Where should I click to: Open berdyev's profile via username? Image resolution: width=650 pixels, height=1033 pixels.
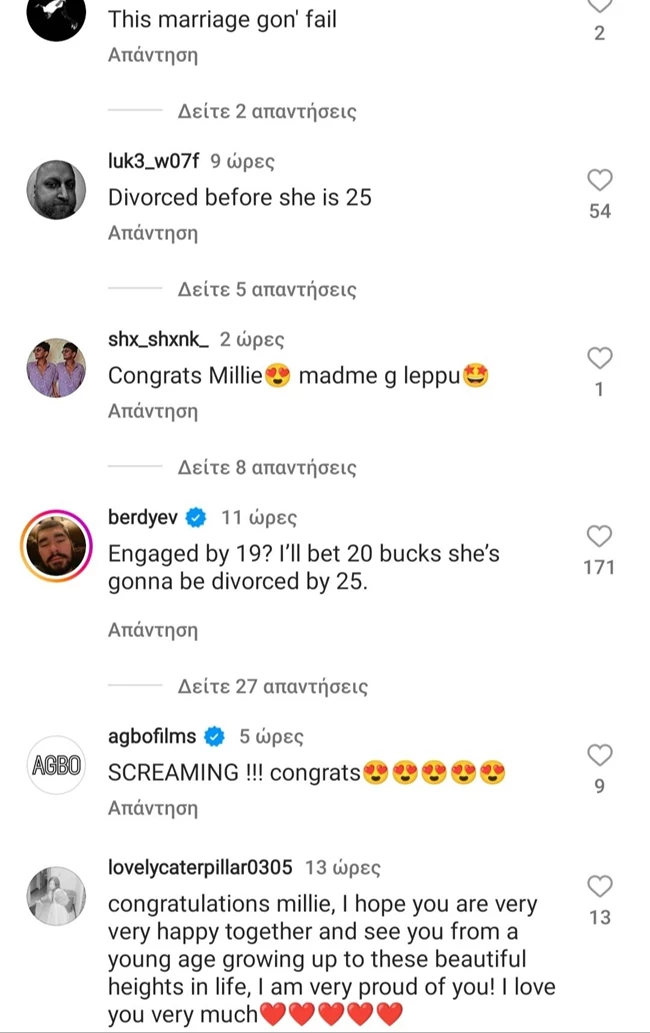click(143, 517)
